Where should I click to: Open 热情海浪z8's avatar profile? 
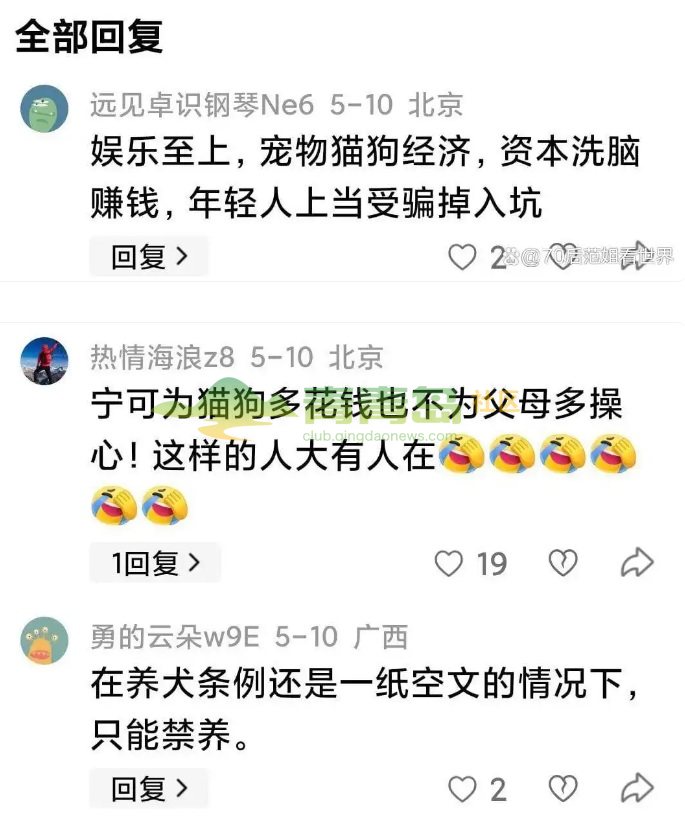click(44, 361)
